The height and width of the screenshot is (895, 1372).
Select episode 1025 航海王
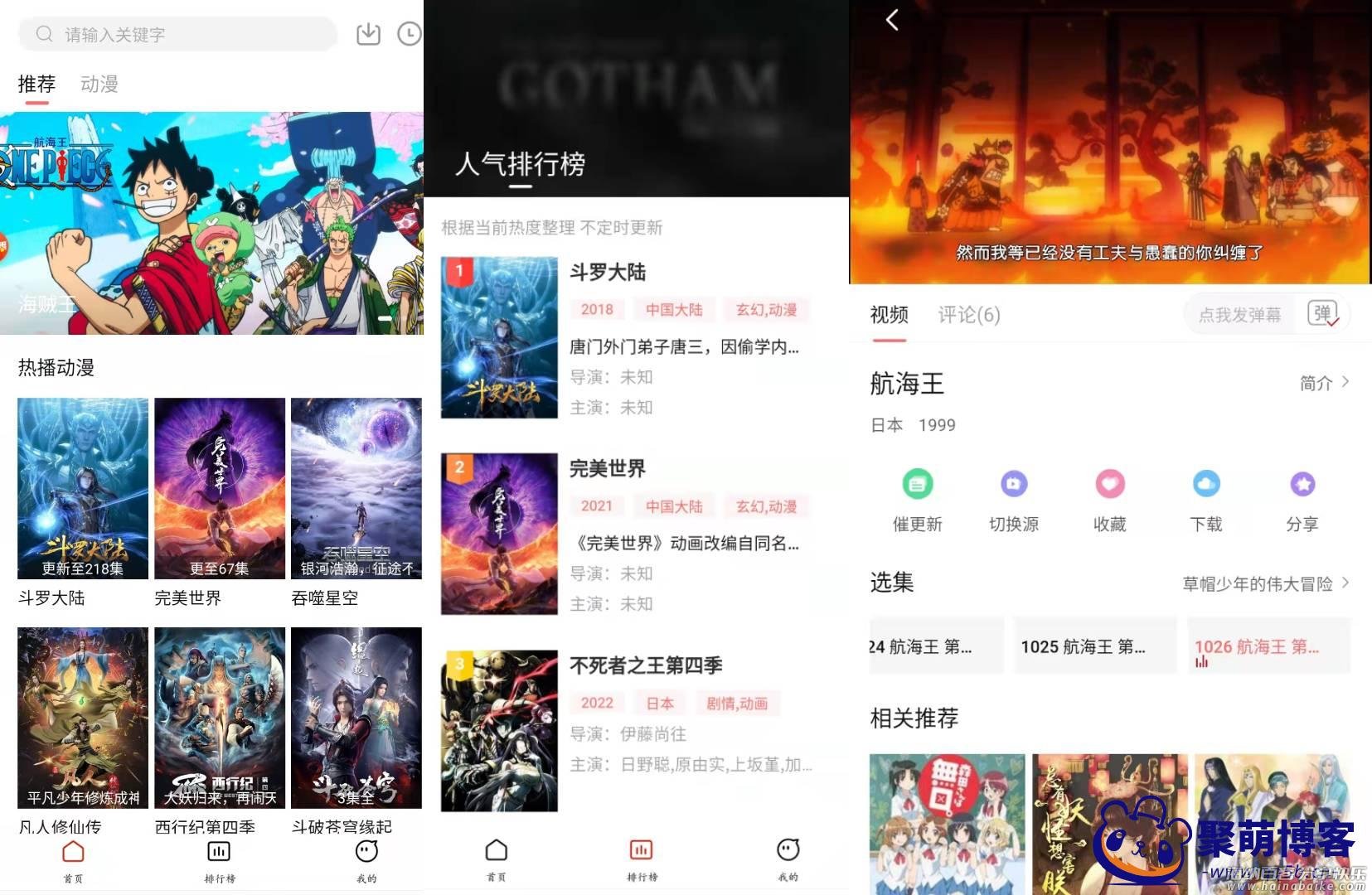1094,646
